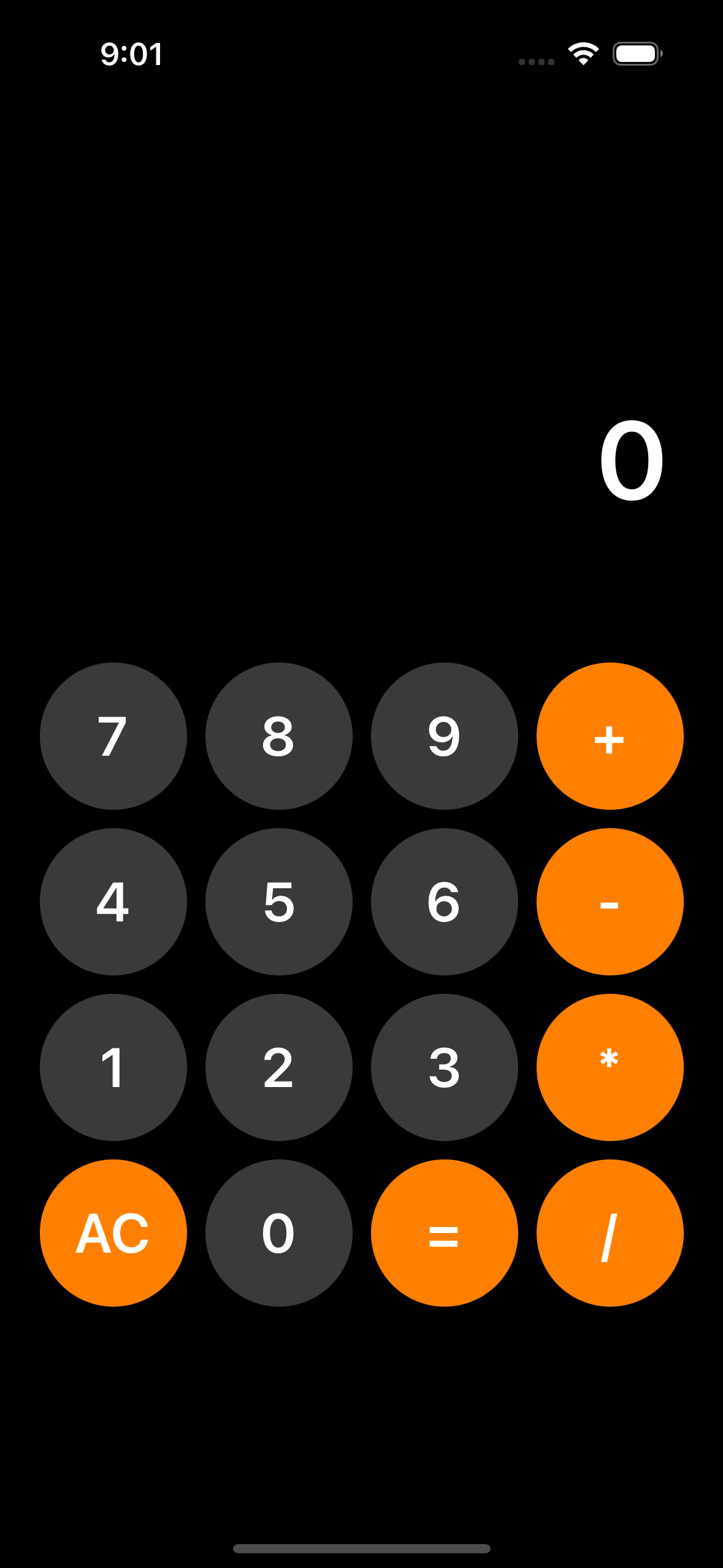723x1568 pixels.
Task: Enter digit 6 on the keypad
Action: [x=445, y=901]
